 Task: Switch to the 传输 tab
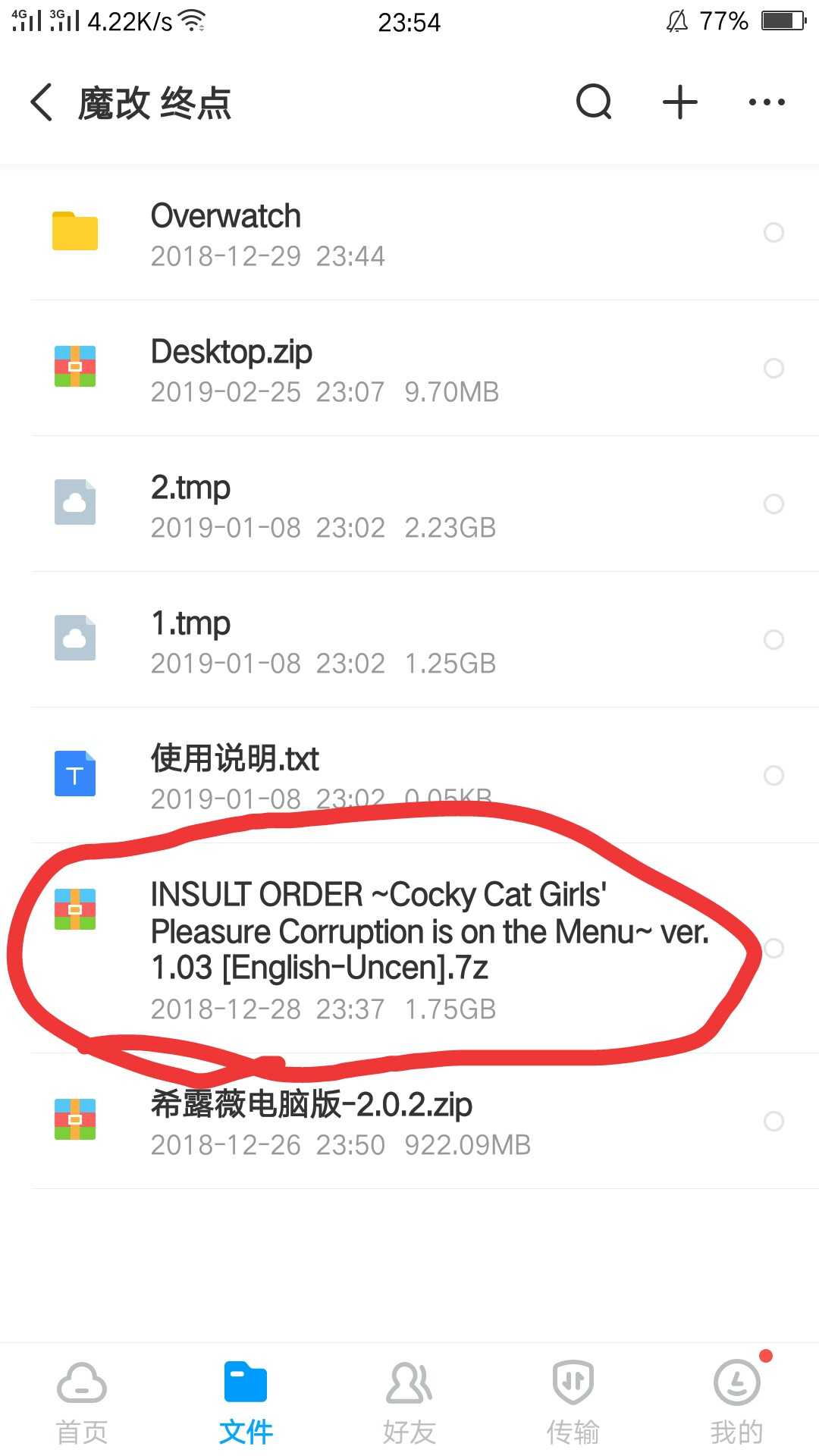[x=573, y=1403]
